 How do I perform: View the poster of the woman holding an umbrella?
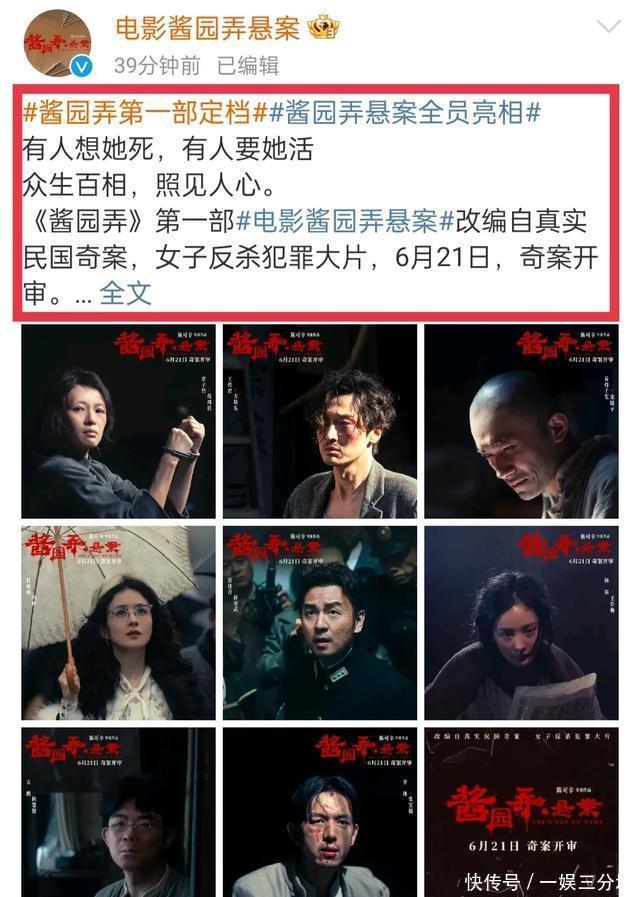(x=118, y=623)
